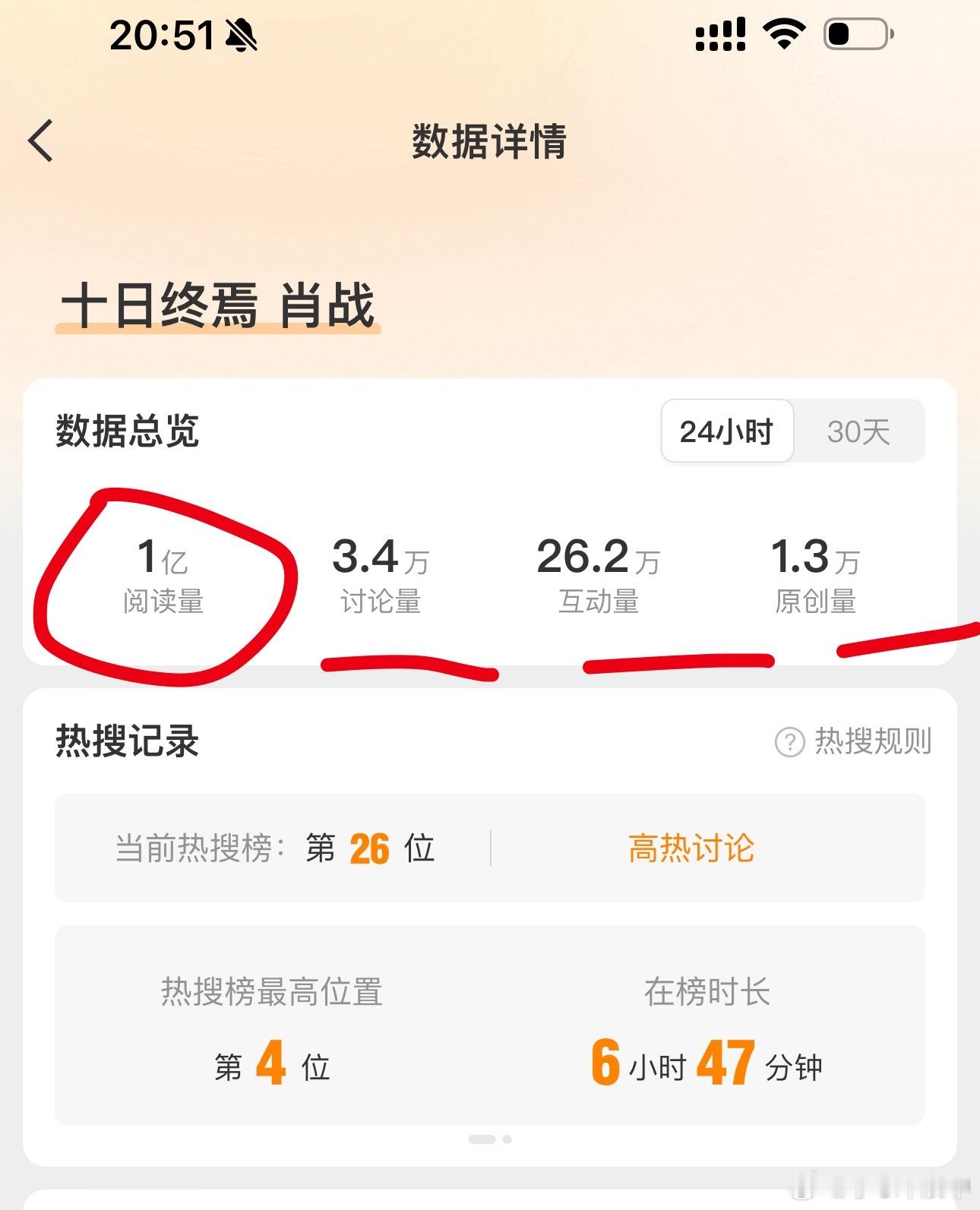This screenshot has height=1210, width=980.
Task: Expand the 热搜记录 section
Action: [124, 743]
